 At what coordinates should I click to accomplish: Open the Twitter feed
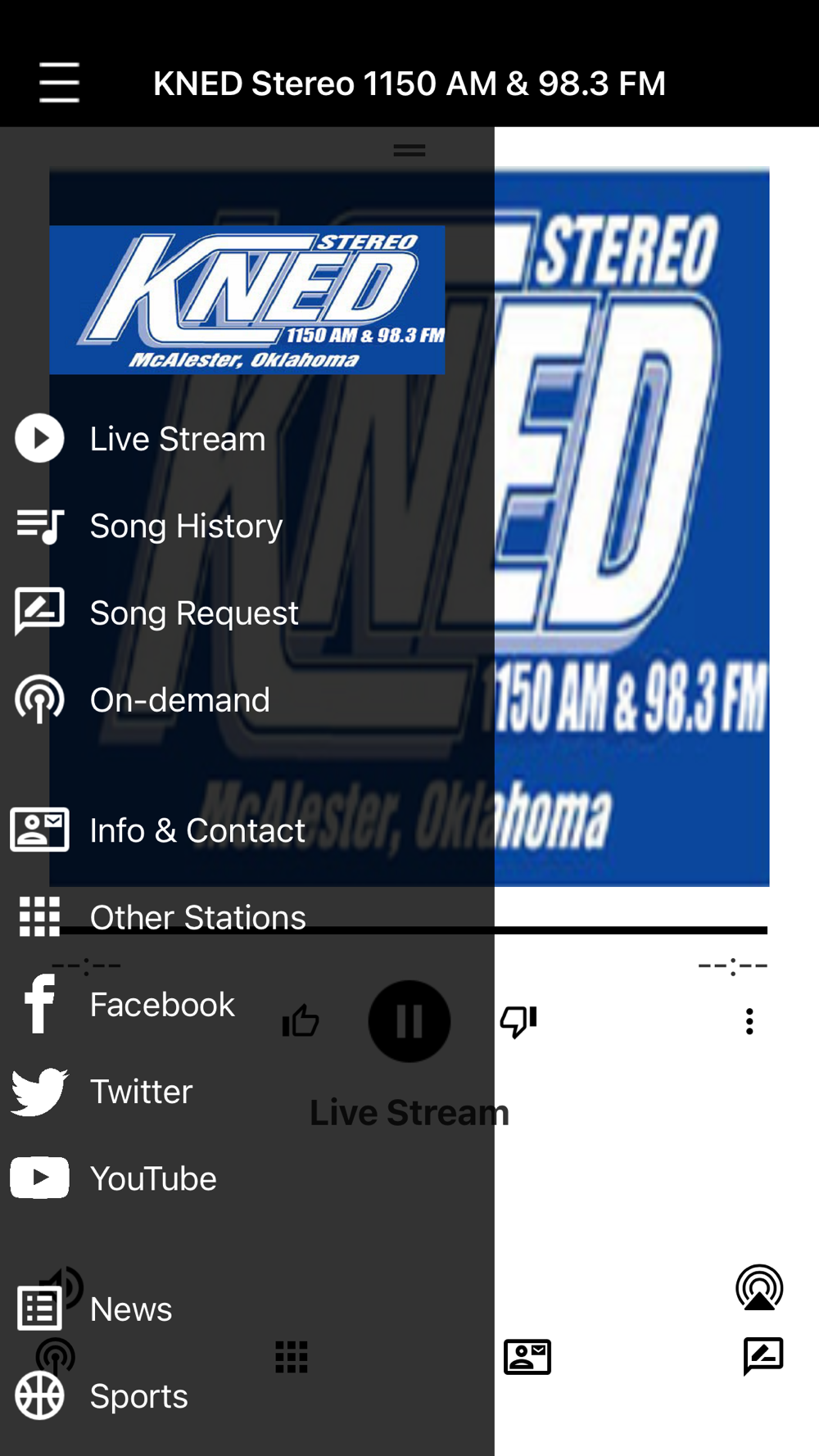coord(141,1092)
